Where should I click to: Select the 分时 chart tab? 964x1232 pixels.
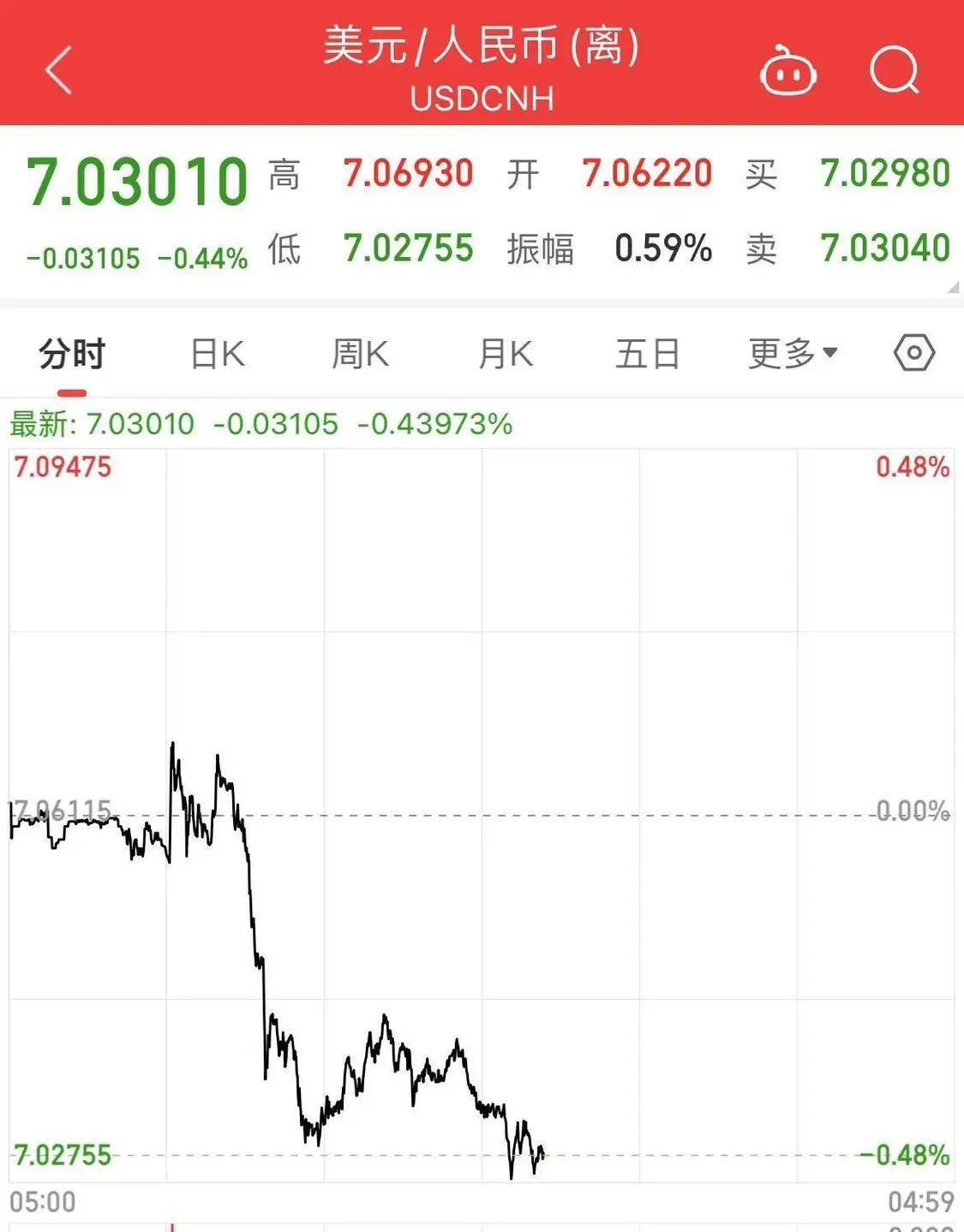[72, 354]
